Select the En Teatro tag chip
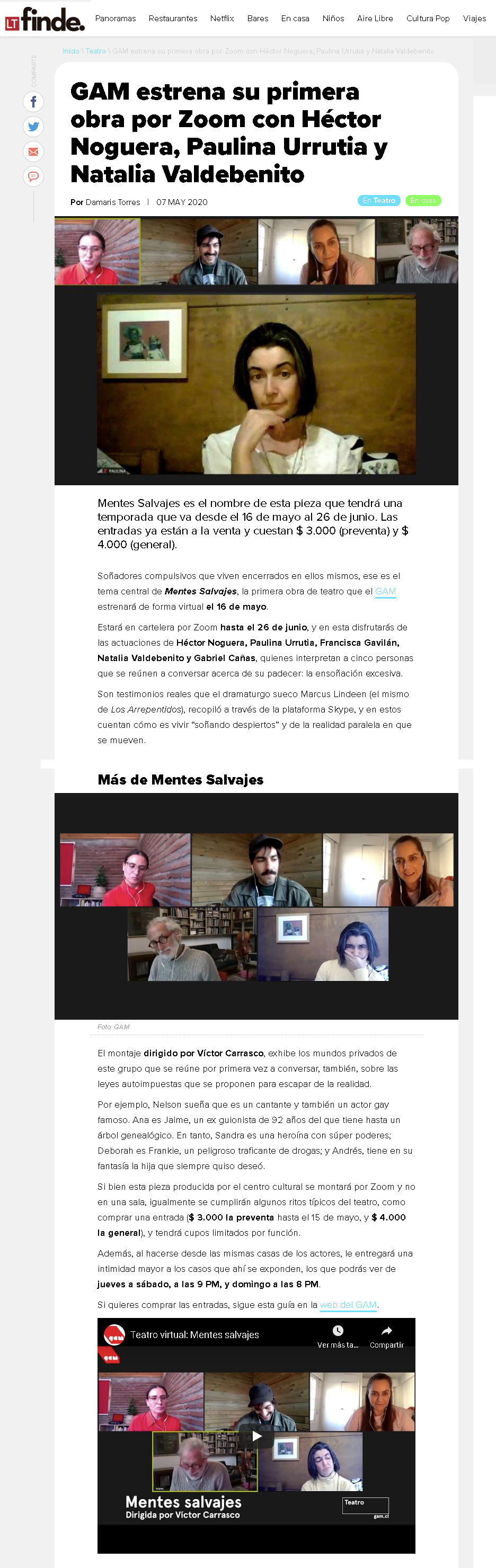 tap(378, 200)
